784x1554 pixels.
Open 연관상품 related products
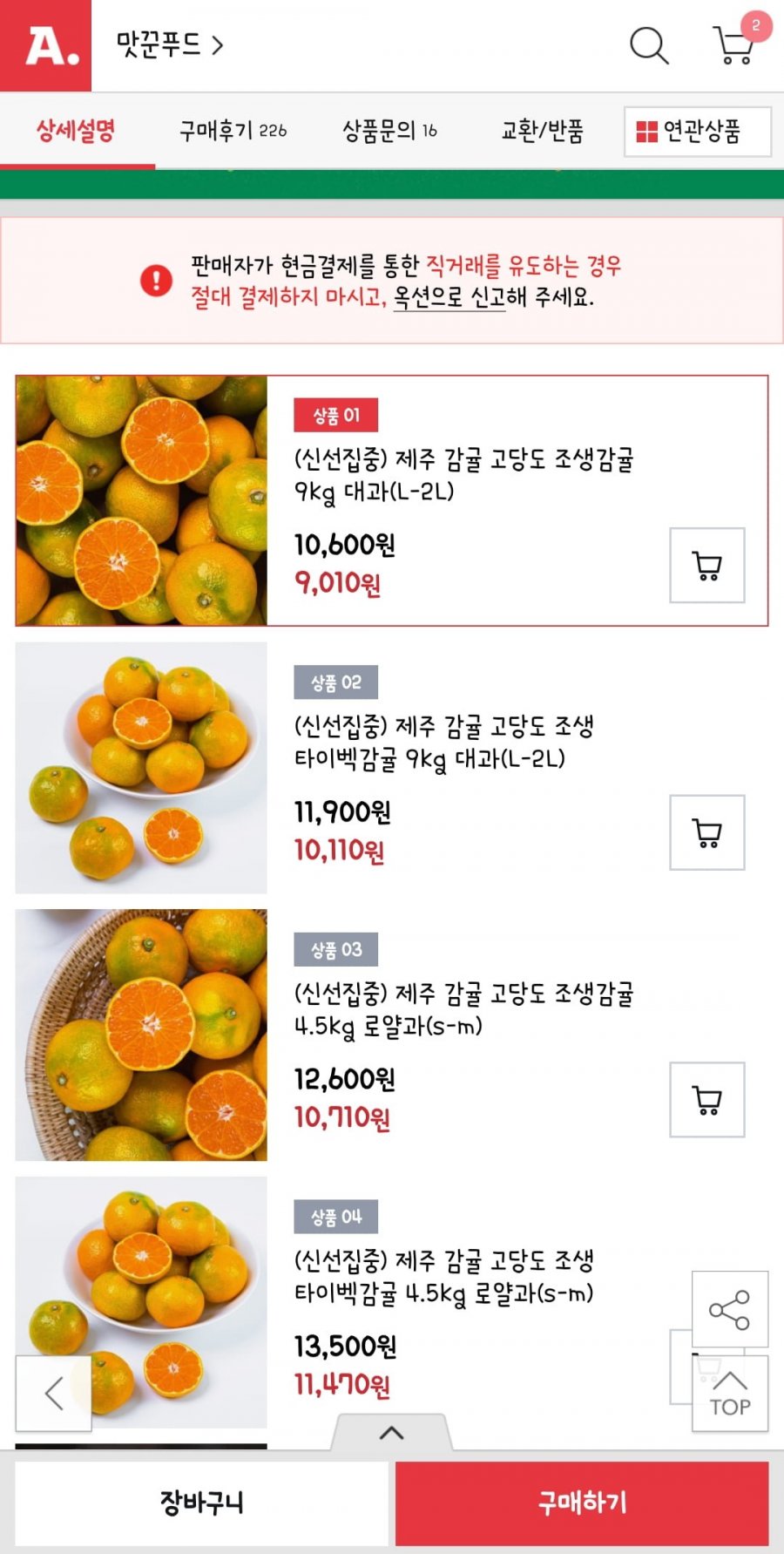(698, 132)
